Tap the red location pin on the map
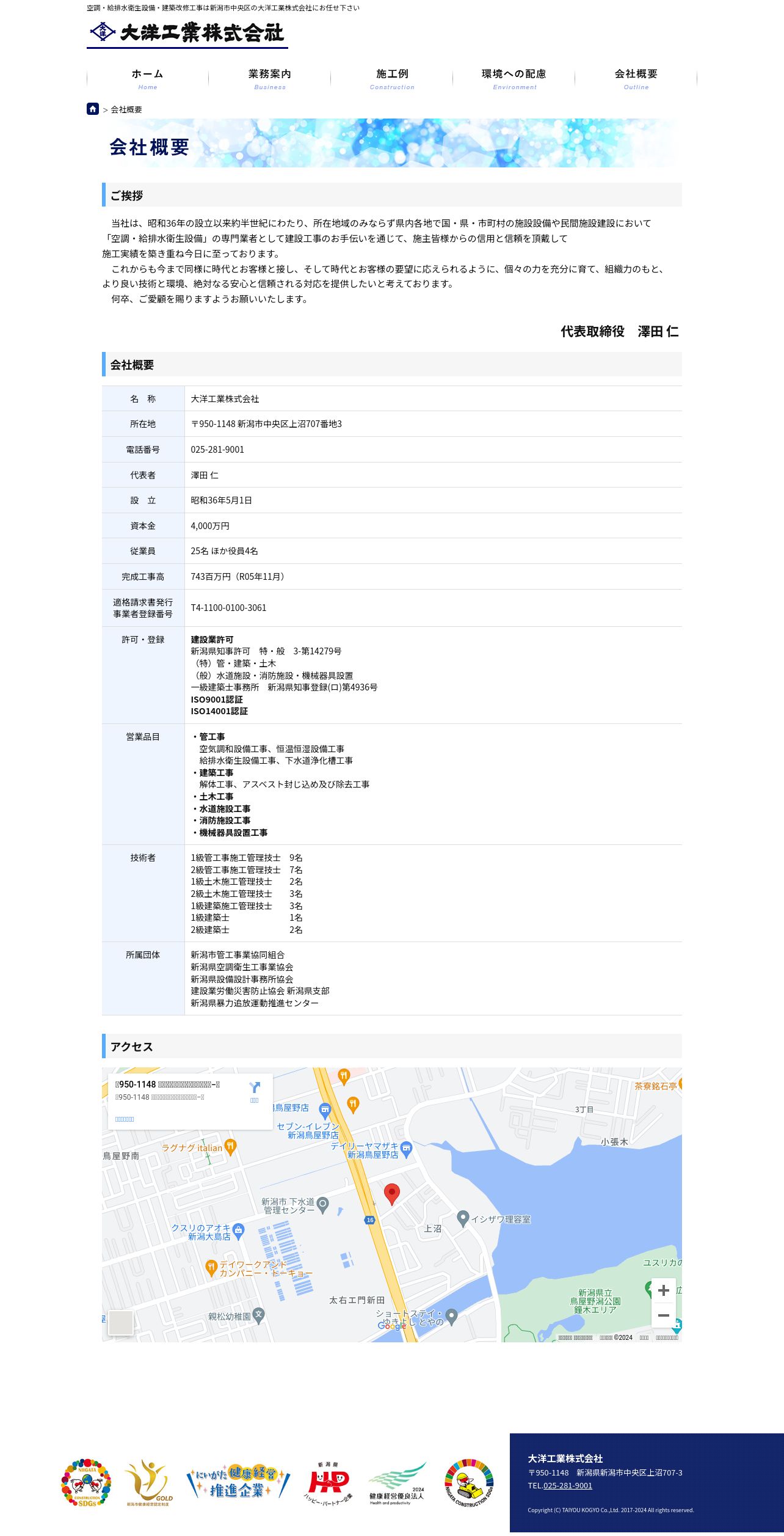The width and height of the screenshot is (784, 1536). click(x=392, y=1194)
